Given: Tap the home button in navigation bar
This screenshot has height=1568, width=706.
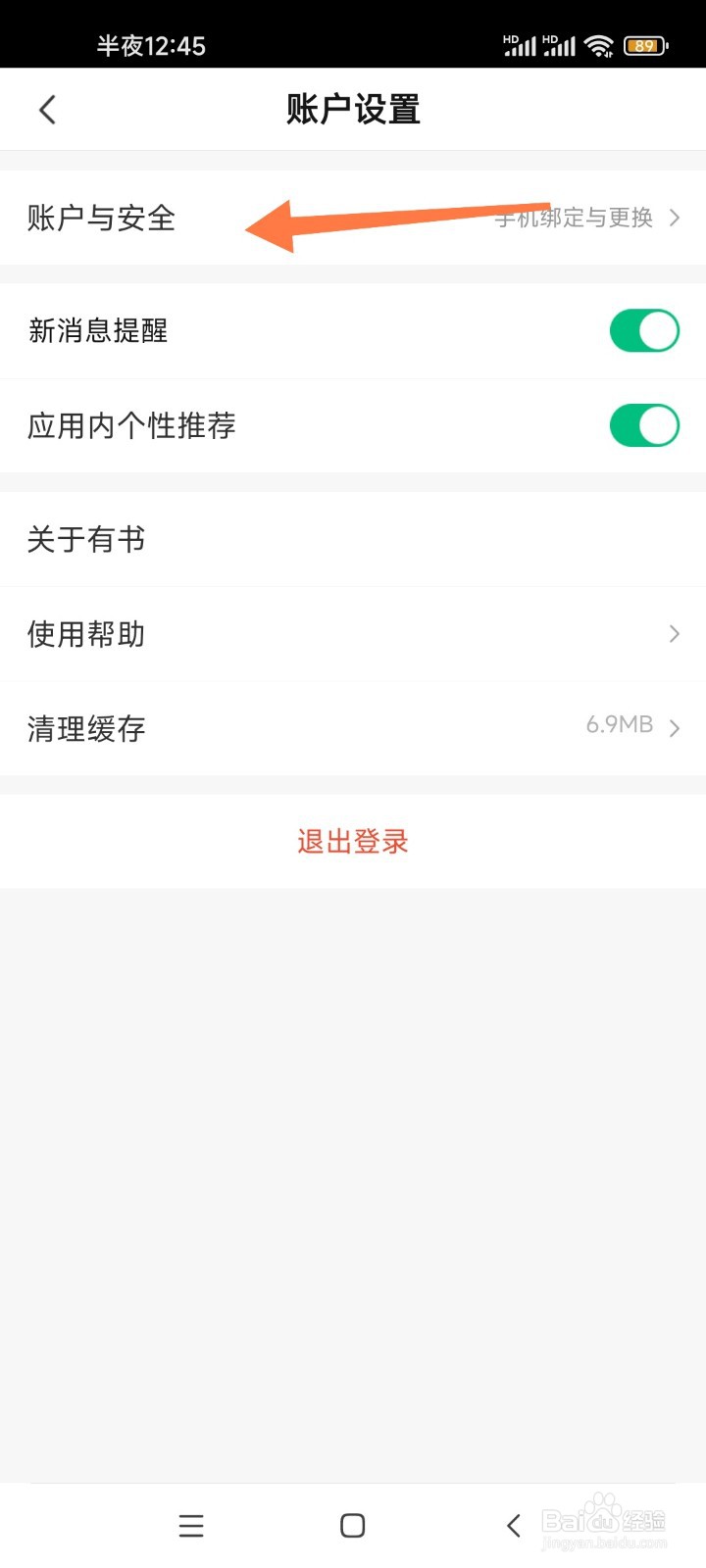Looking at the screenshot, I should [x=351, y=1525].
